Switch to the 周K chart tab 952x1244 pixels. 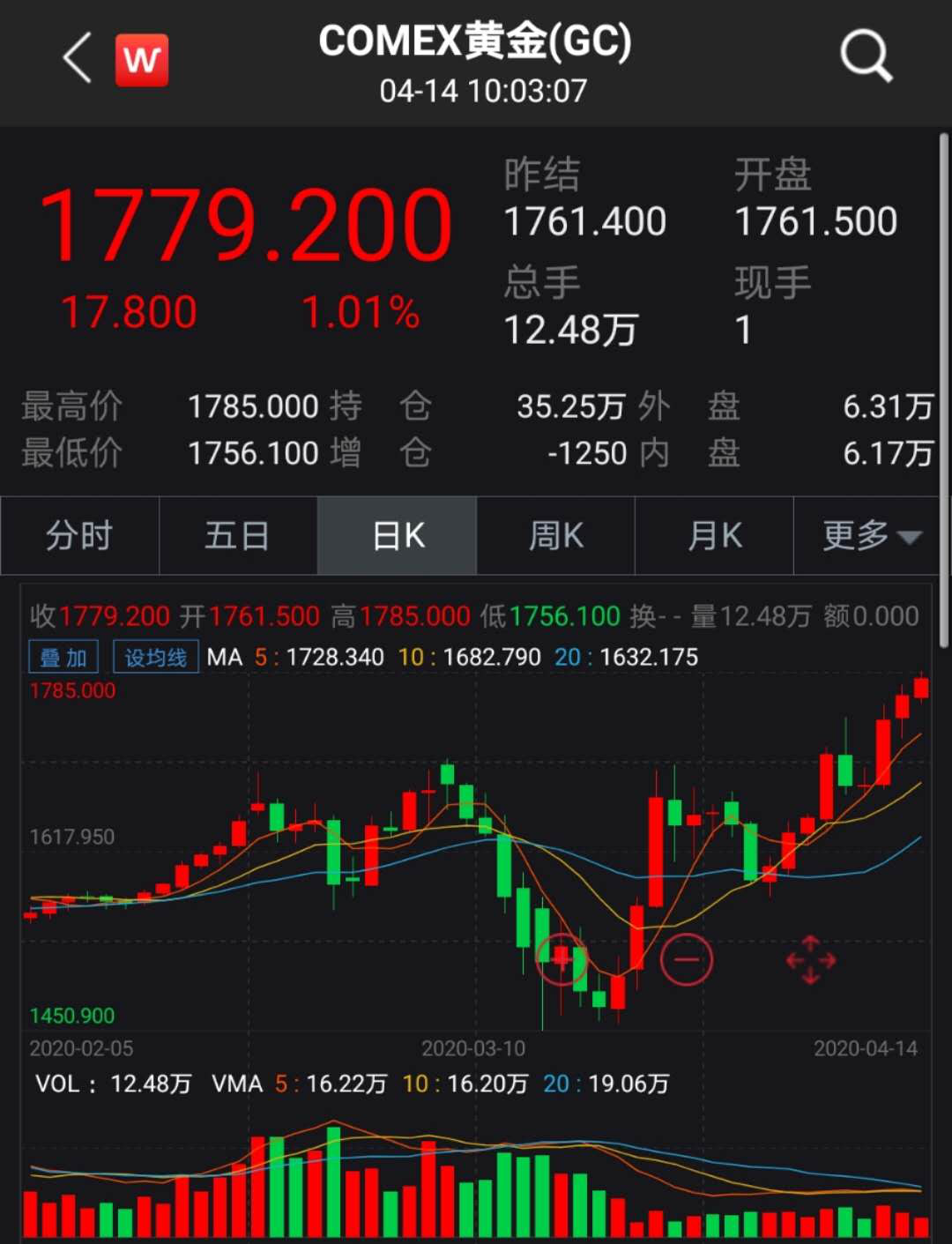pos(555,535)
